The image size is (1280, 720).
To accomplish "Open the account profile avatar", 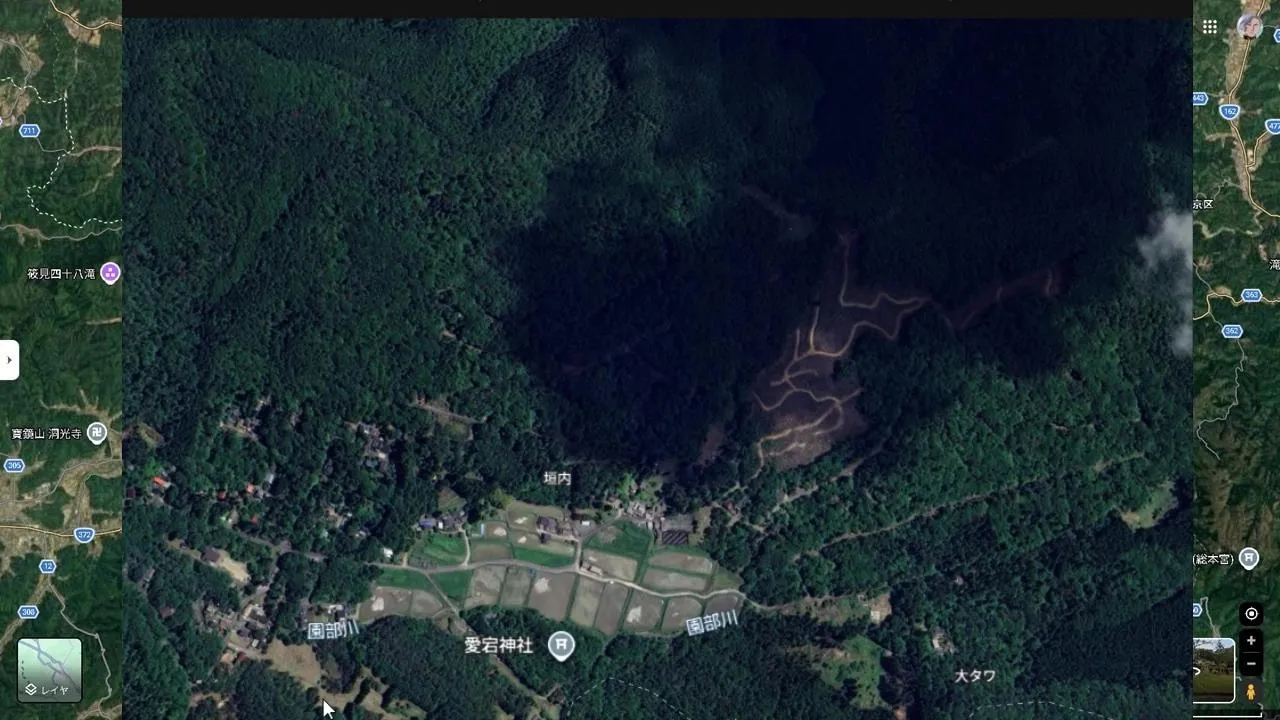I will 1249,27.
